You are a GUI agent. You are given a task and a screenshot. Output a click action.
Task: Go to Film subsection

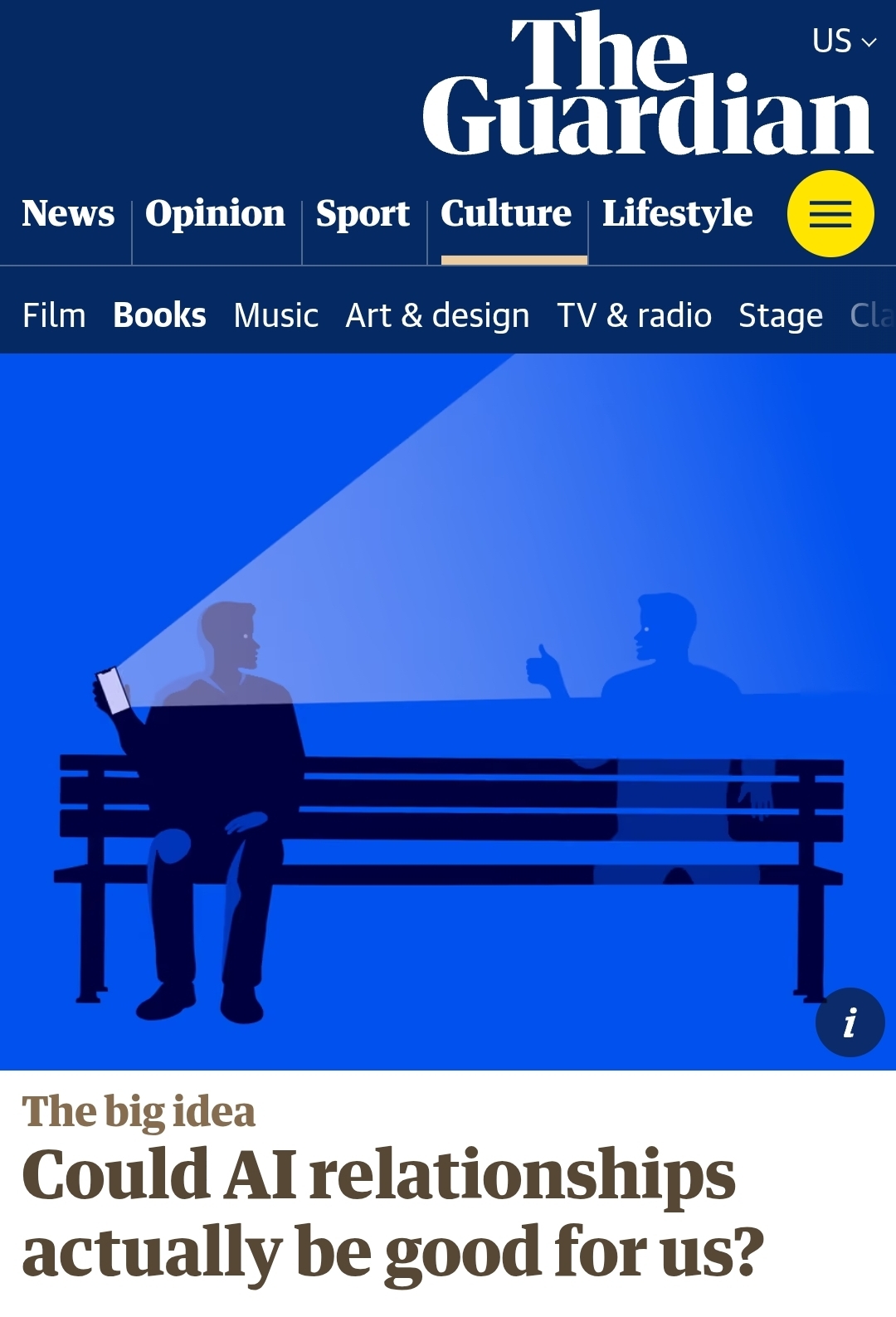54,316
